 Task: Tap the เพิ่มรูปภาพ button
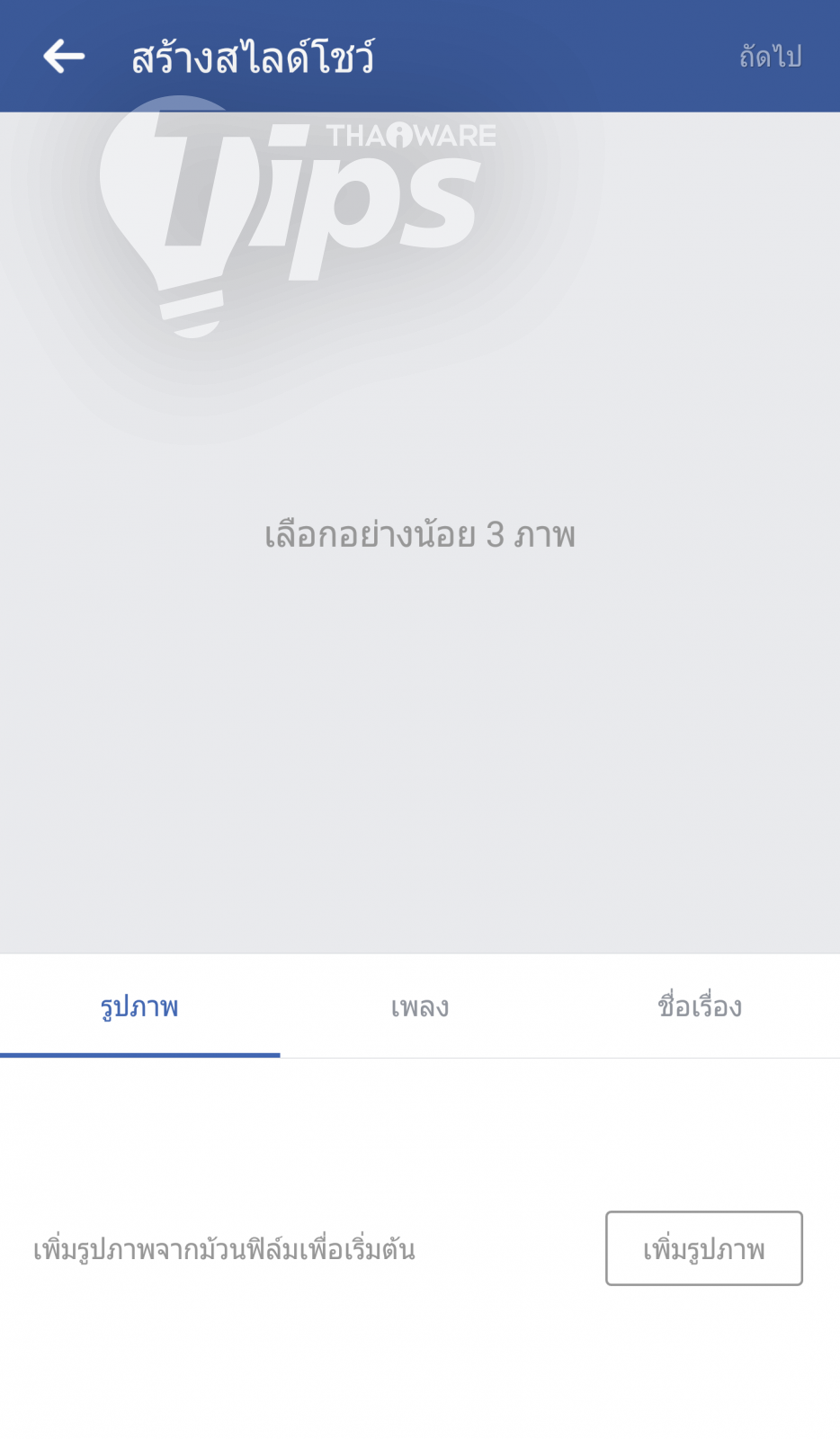(x=703, y=1248)
